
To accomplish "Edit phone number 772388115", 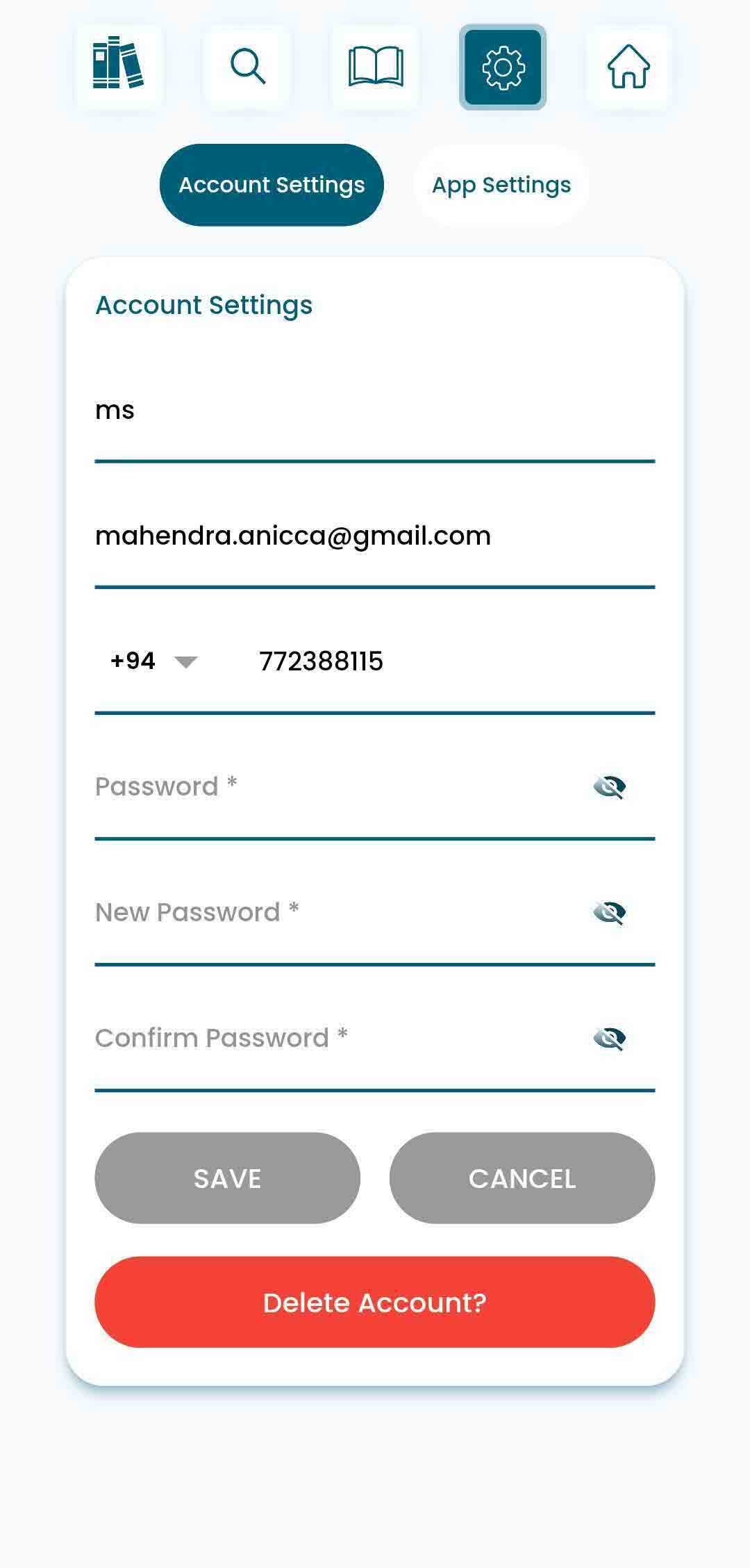I will [455, 661].
